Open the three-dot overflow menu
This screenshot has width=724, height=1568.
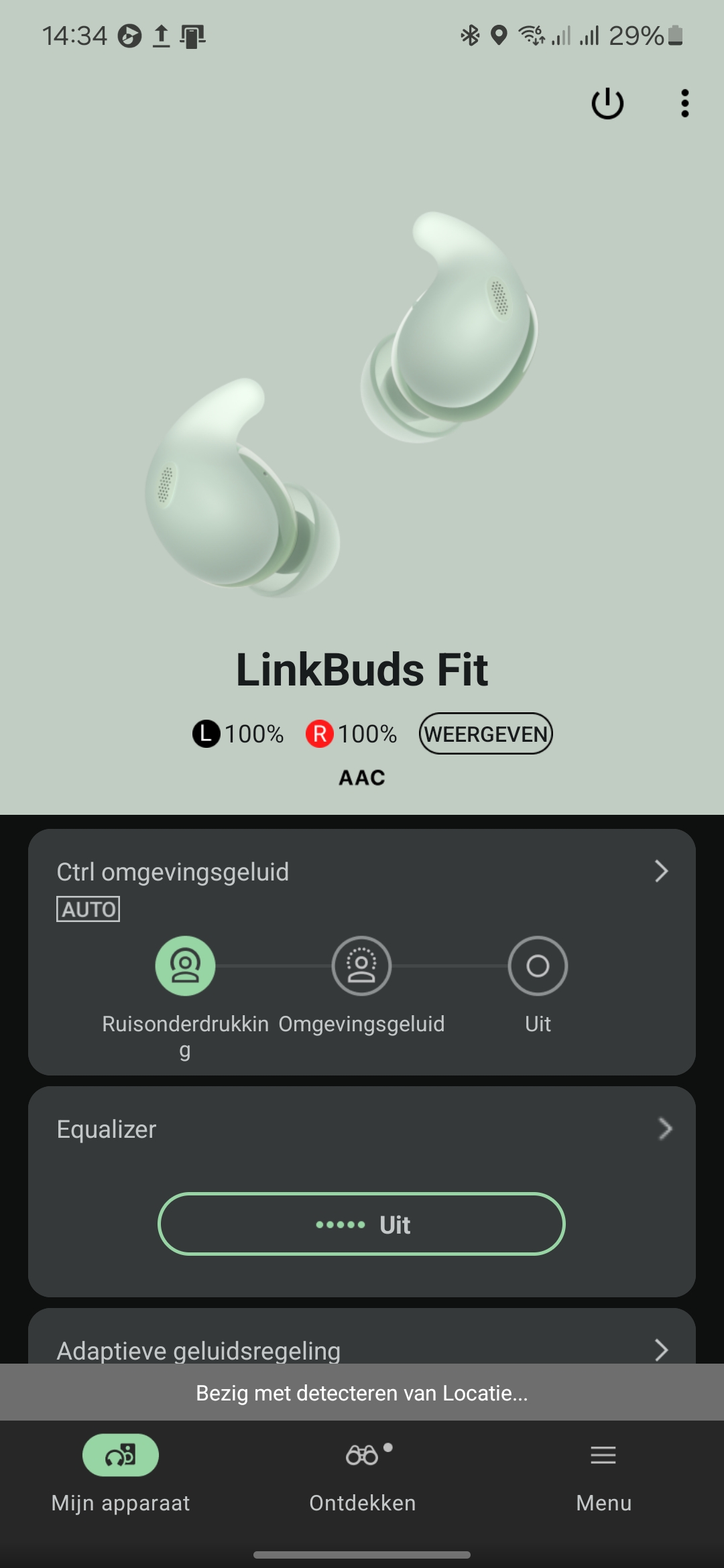pos(684,103)
